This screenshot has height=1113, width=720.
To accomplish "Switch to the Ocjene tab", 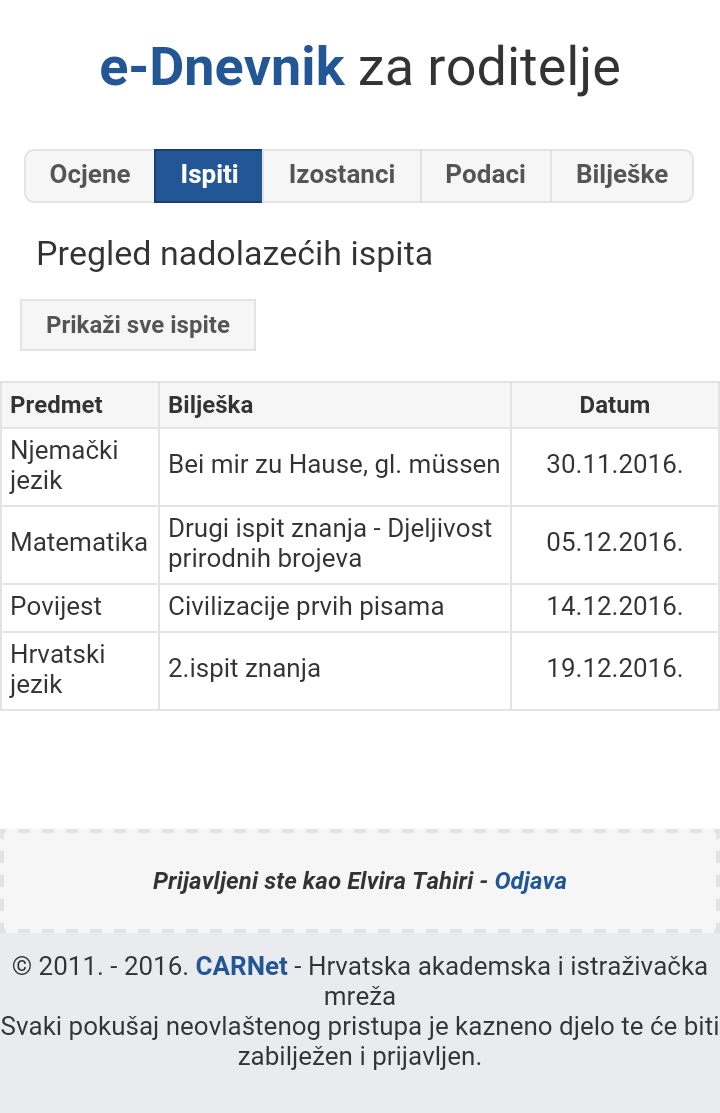I will click(x=89, y=175).
